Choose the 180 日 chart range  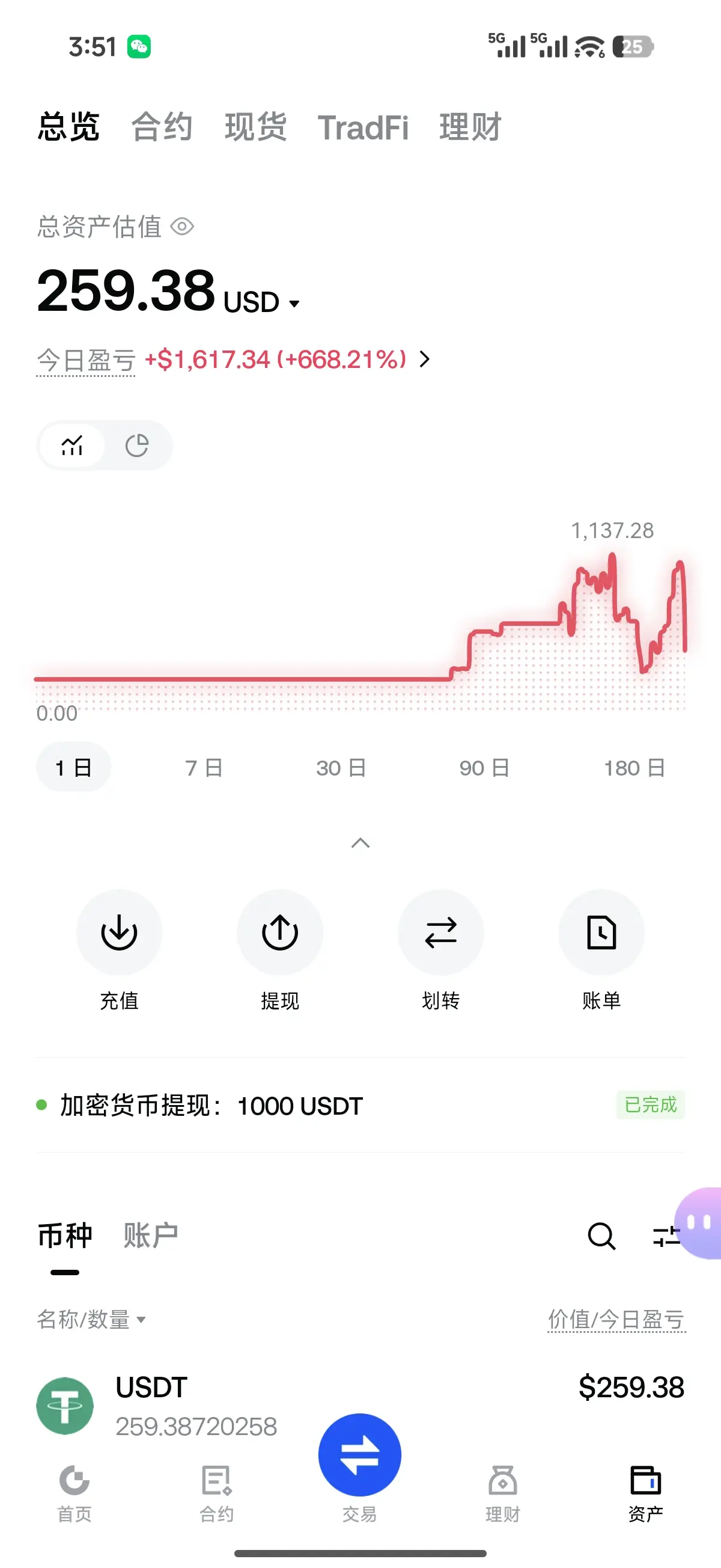click(x=634, y=768)
